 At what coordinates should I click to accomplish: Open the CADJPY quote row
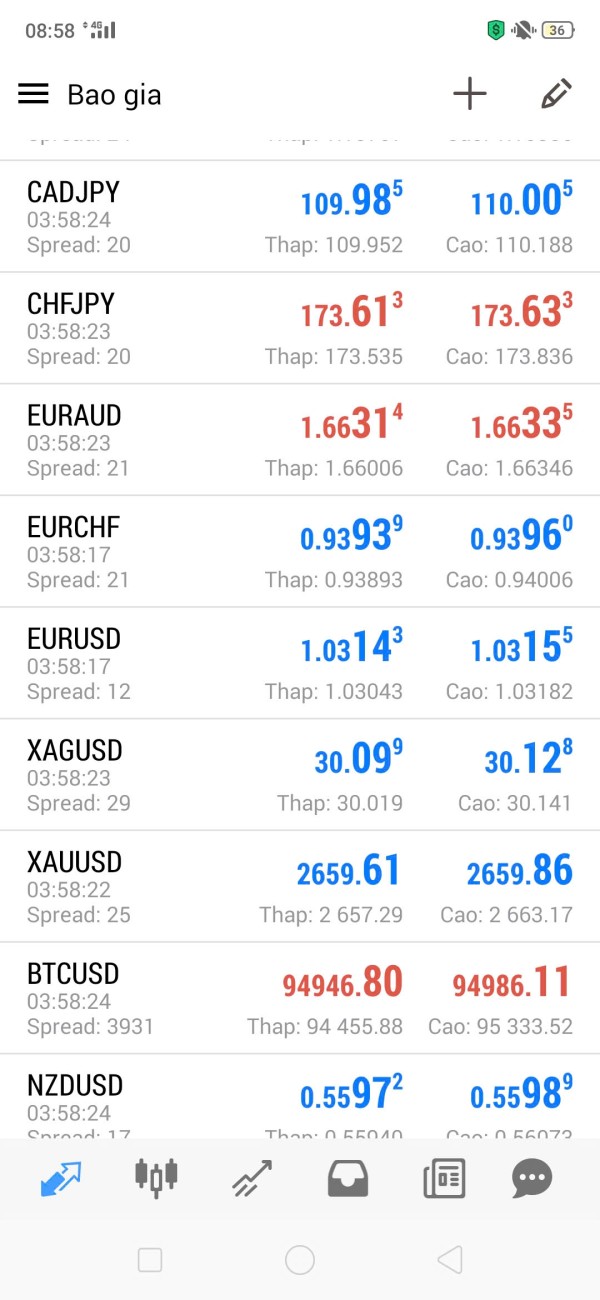[300, 217]
